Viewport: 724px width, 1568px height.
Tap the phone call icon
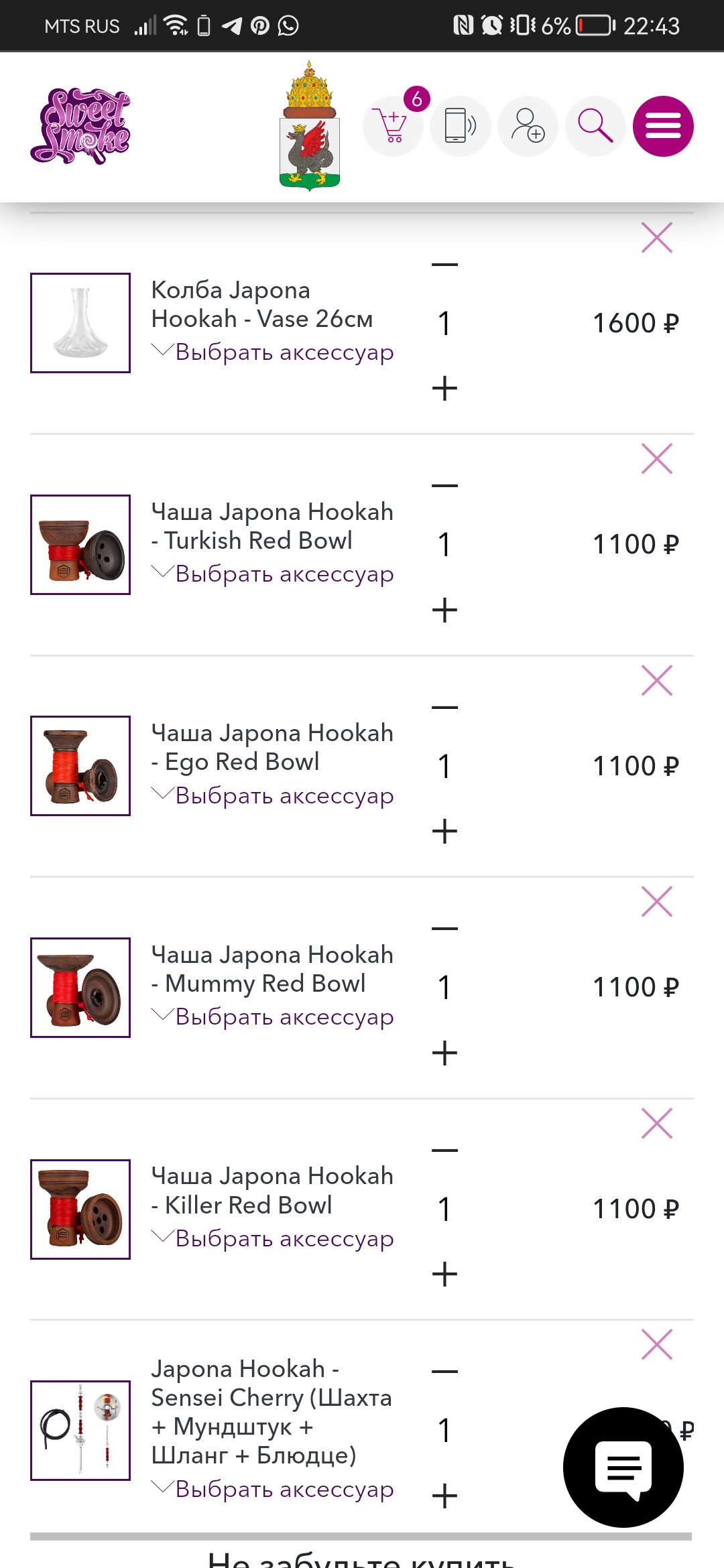coord(460,126)
